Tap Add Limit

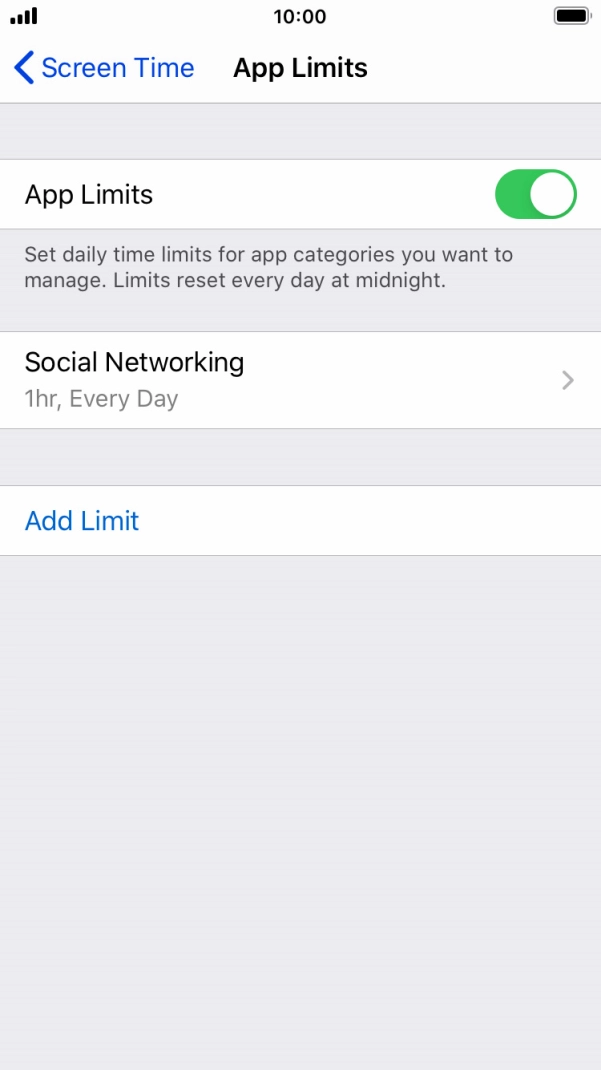coord(300,521)
